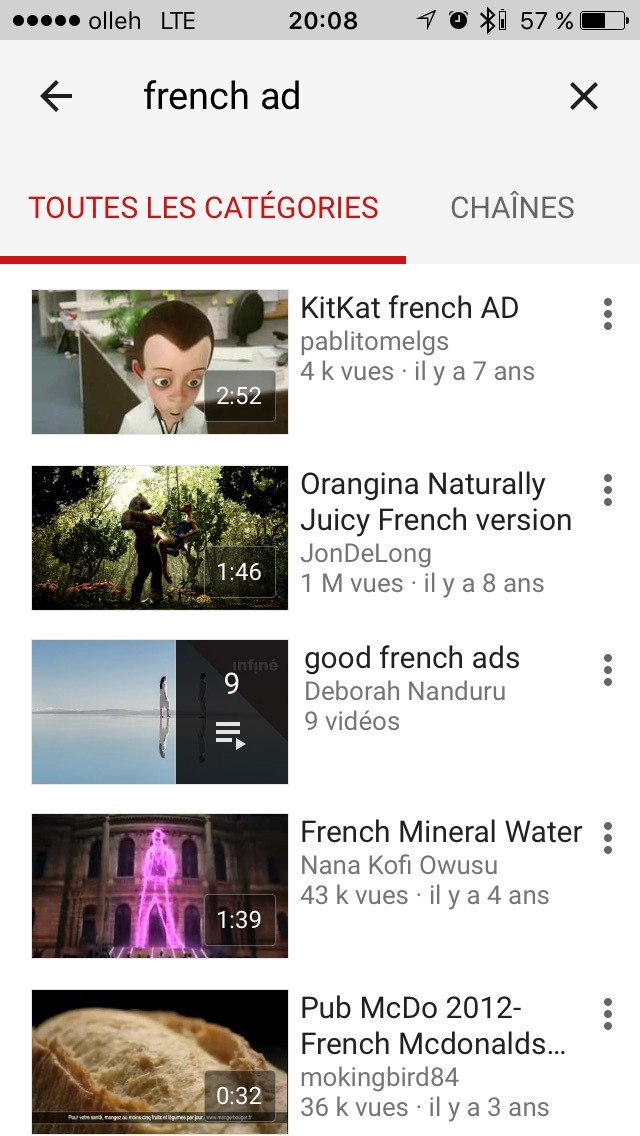Watch the Pub McDo 2012 video
This screenshot has width=640, height=1136.
(x=160, y=1060)
